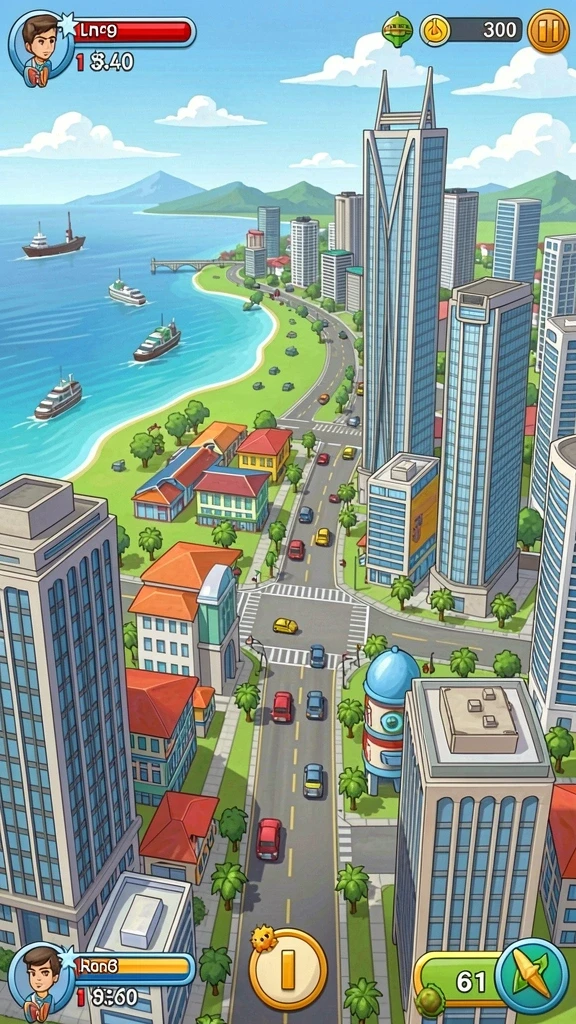The height and width of the screenshot is (1024, 576).
Task: Tap the green spinning top icon
Action: click(398, 30)
